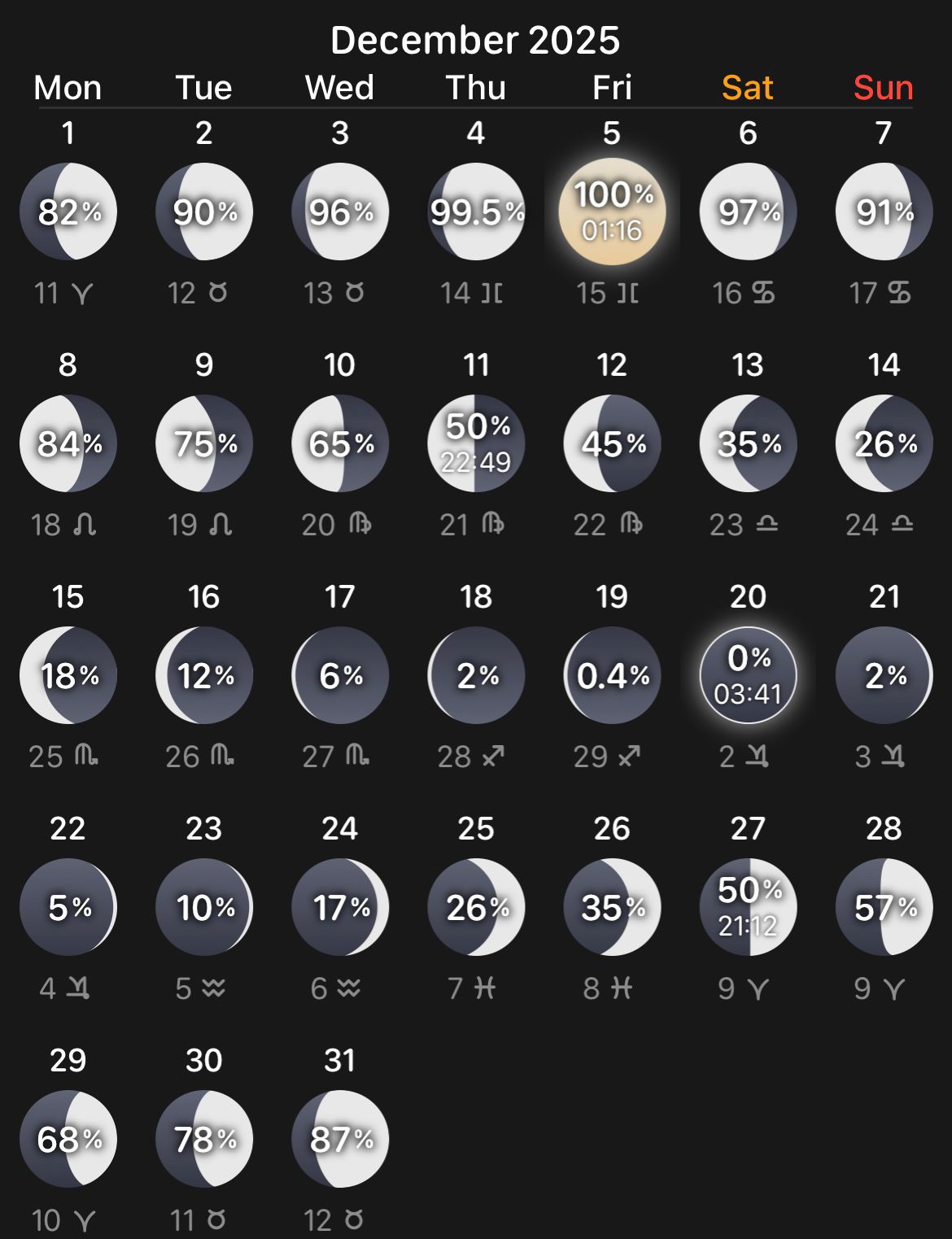Tap December 22 showing 5%
Viewport: 952px width, 1239px height.
[x=68, y=907]
